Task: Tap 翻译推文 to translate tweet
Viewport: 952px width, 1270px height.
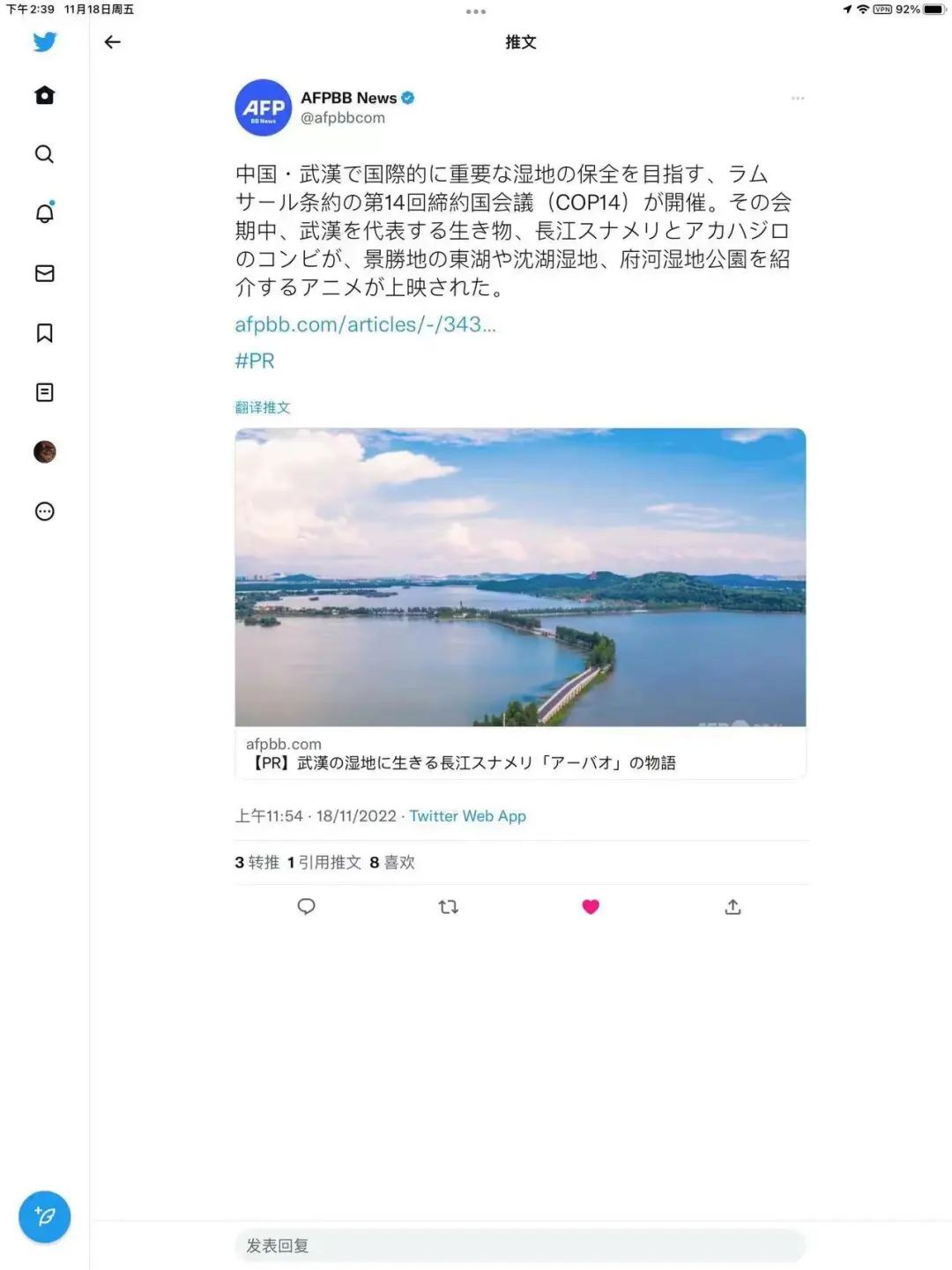Action: pyautogui.click(x=263, y=407)
